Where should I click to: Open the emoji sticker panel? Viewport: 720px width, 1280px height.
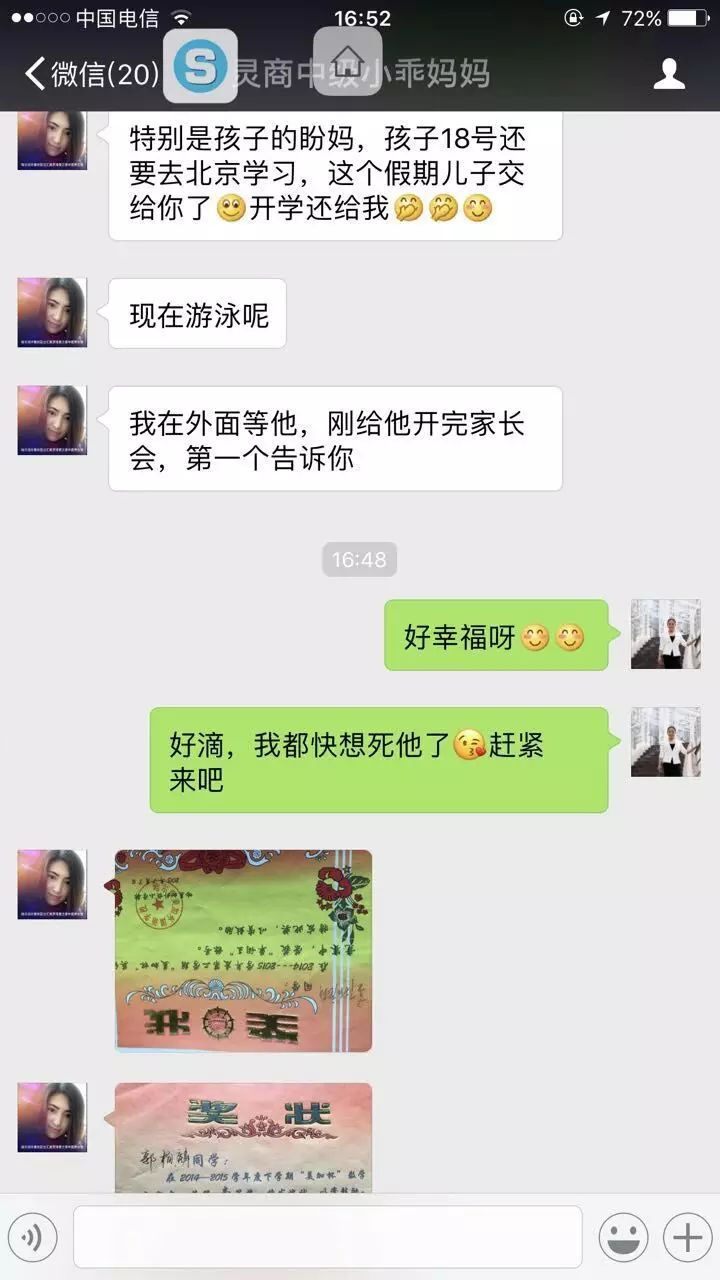(x=623, y=1238)
